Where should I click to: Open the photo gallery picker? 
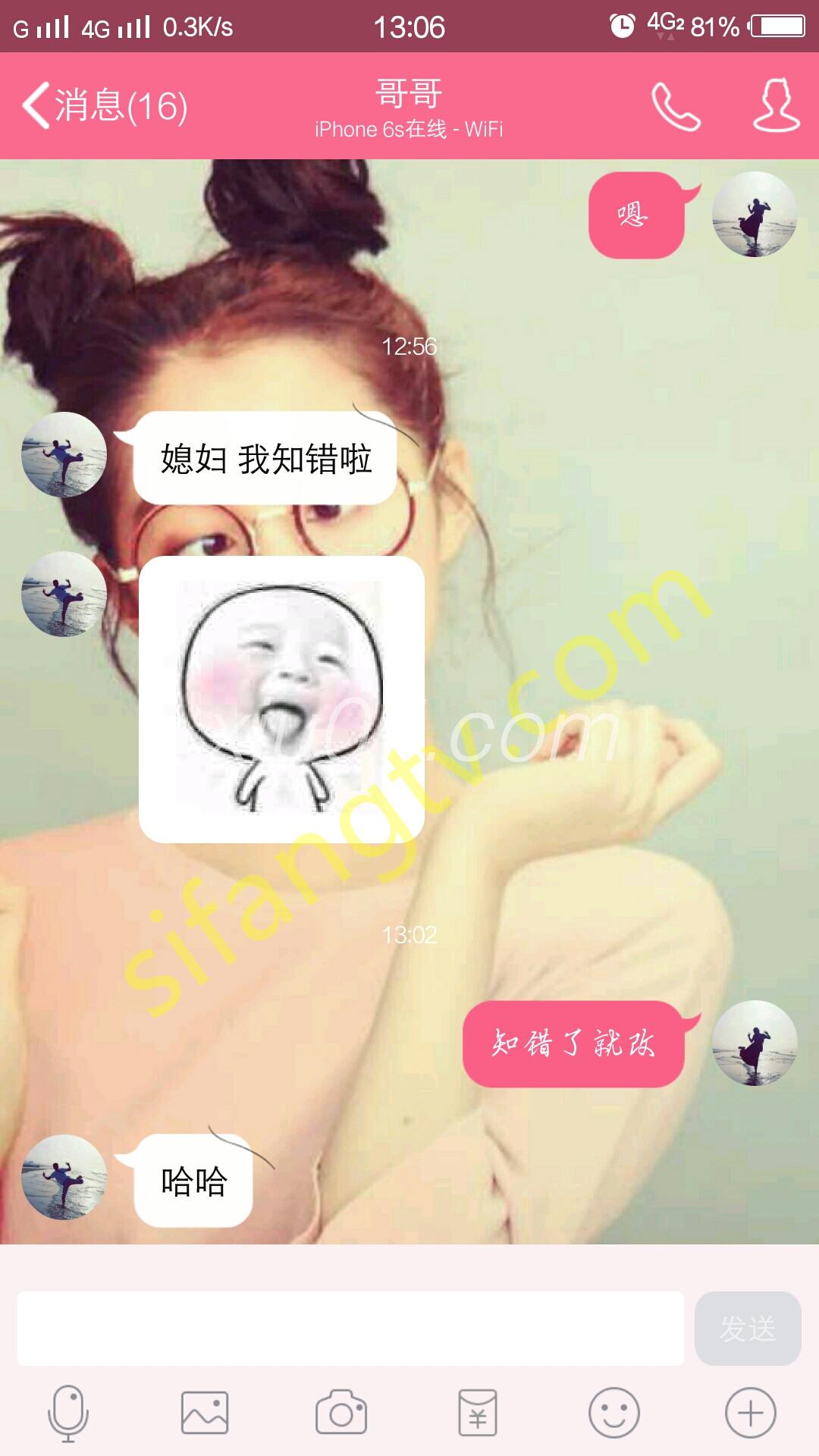(205, 1413)
